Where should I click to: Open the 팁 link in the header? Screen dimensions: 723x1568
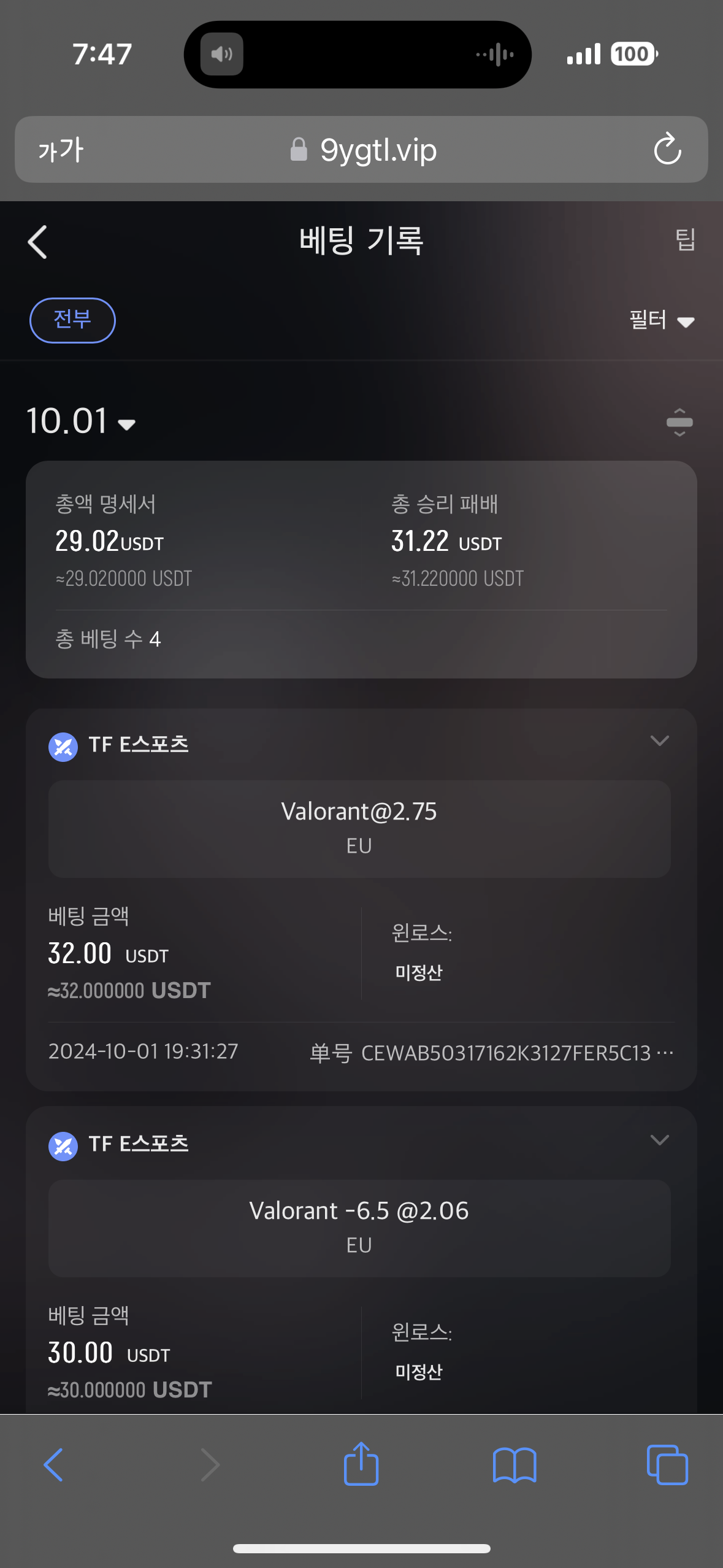coord(685,239)
